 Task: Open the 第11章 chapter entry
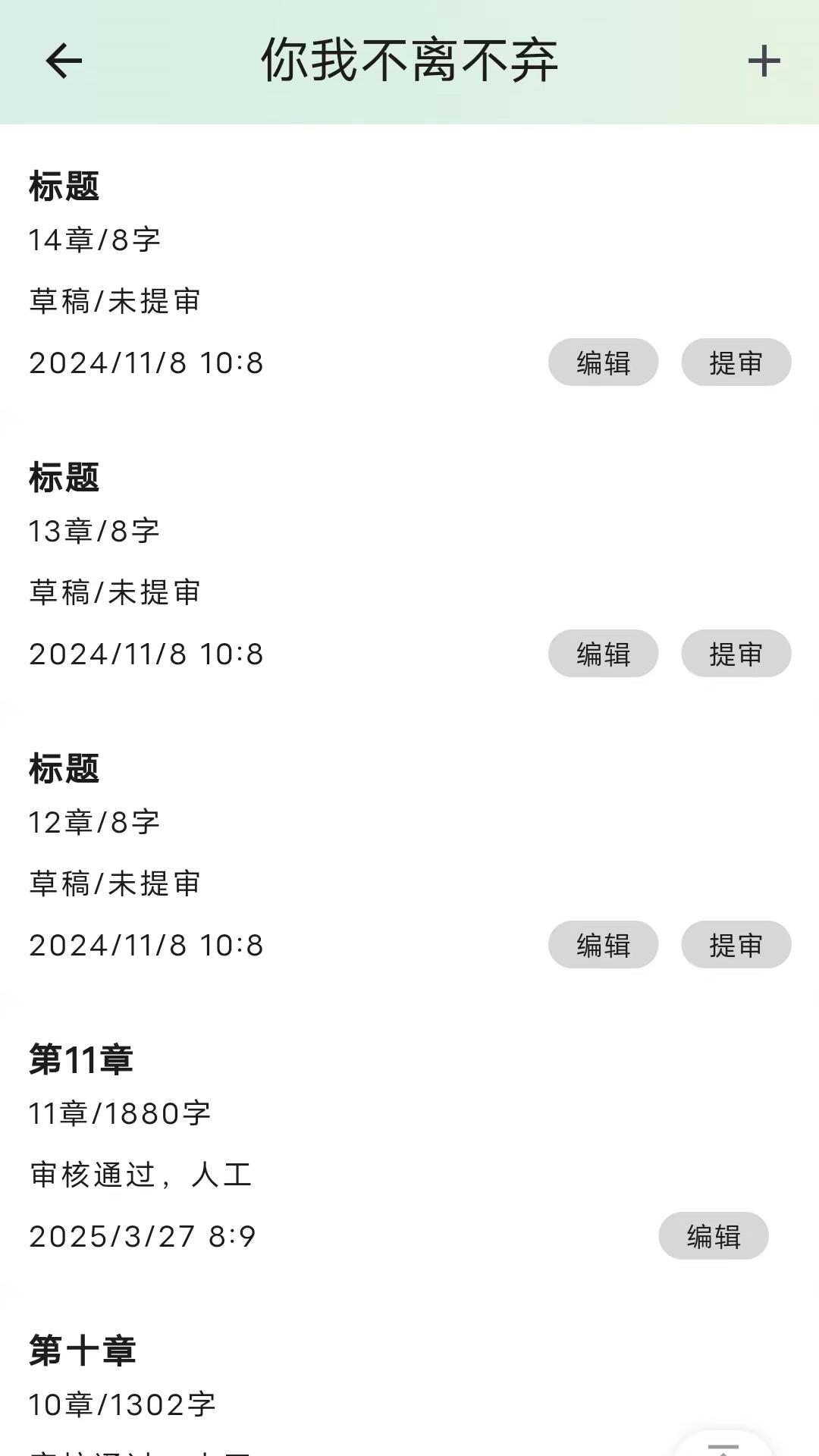(80, 1060)
